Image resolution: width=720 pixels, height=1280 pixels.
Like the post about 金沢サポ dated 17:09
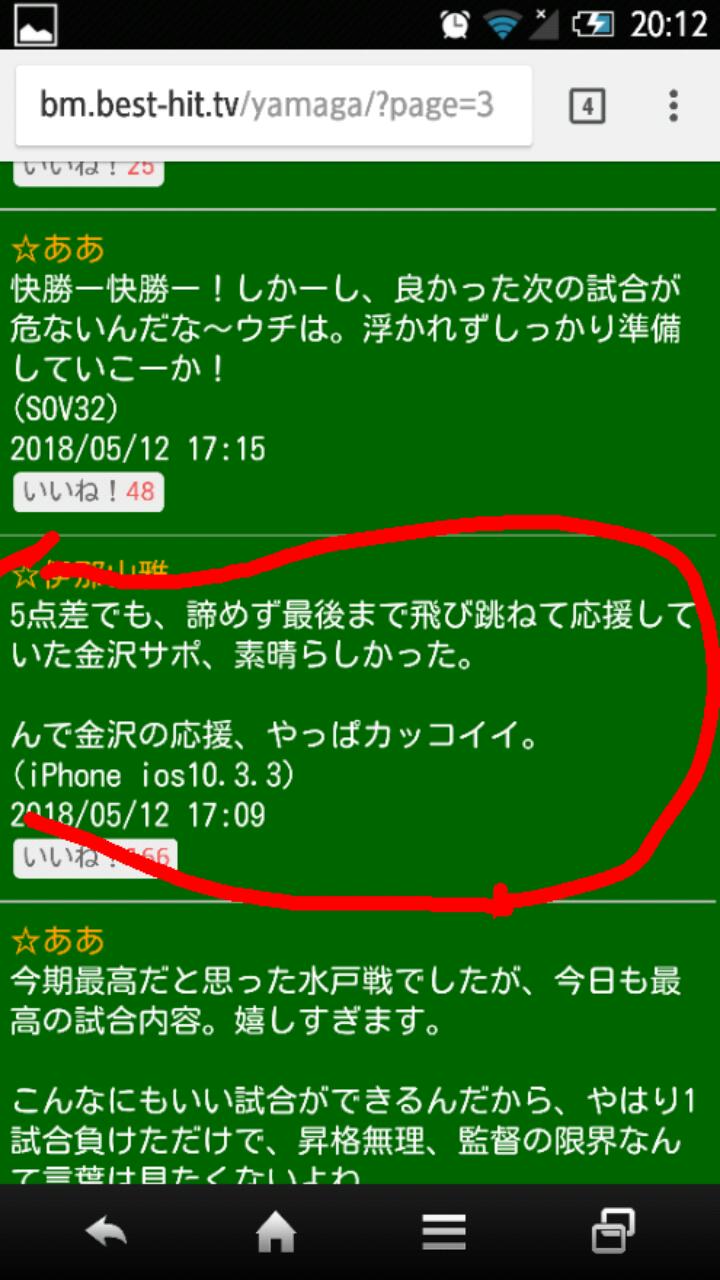[95, 858]
